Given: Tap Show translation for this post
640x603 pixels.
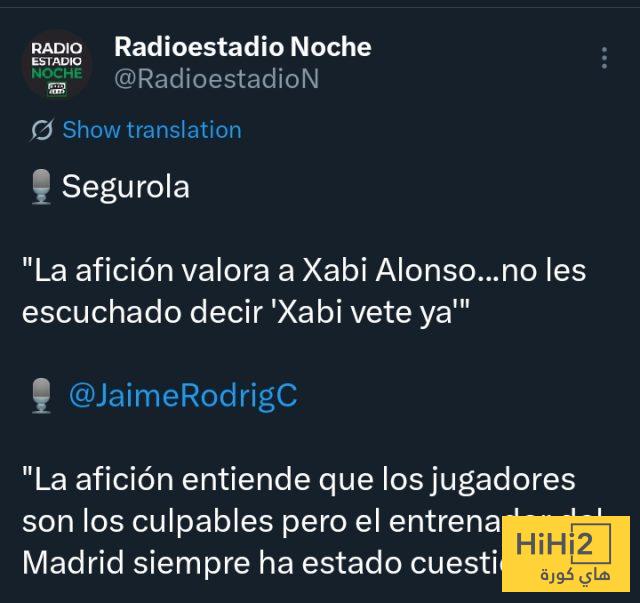Looking at the screenshot, I should [x=151, y=130].
